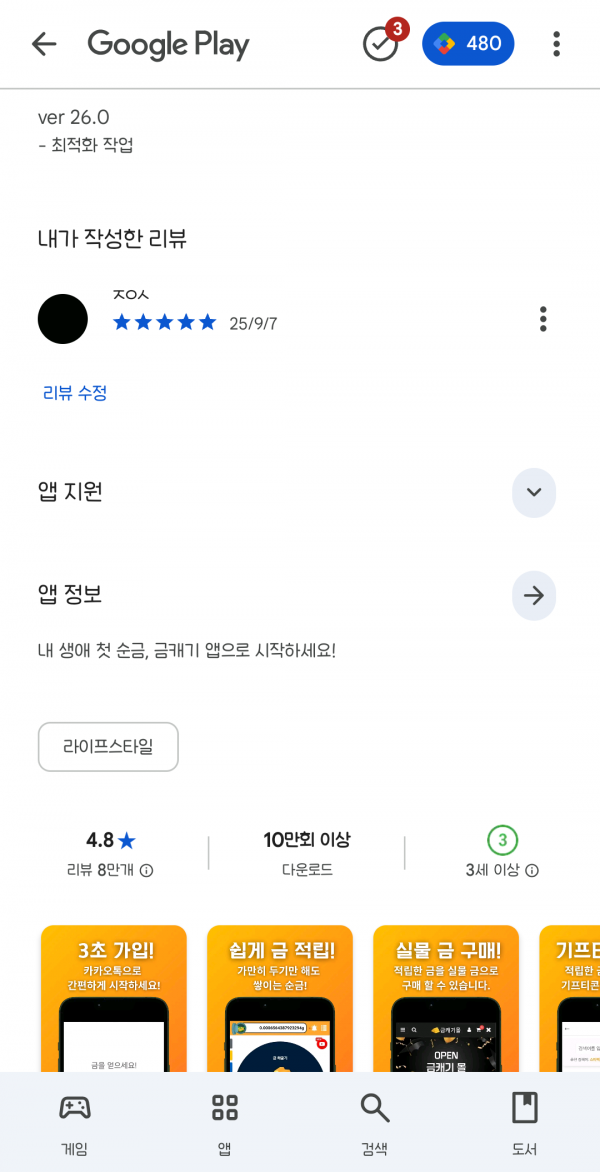Tap the 리뷰 수정 link

(x=75, y=393)
